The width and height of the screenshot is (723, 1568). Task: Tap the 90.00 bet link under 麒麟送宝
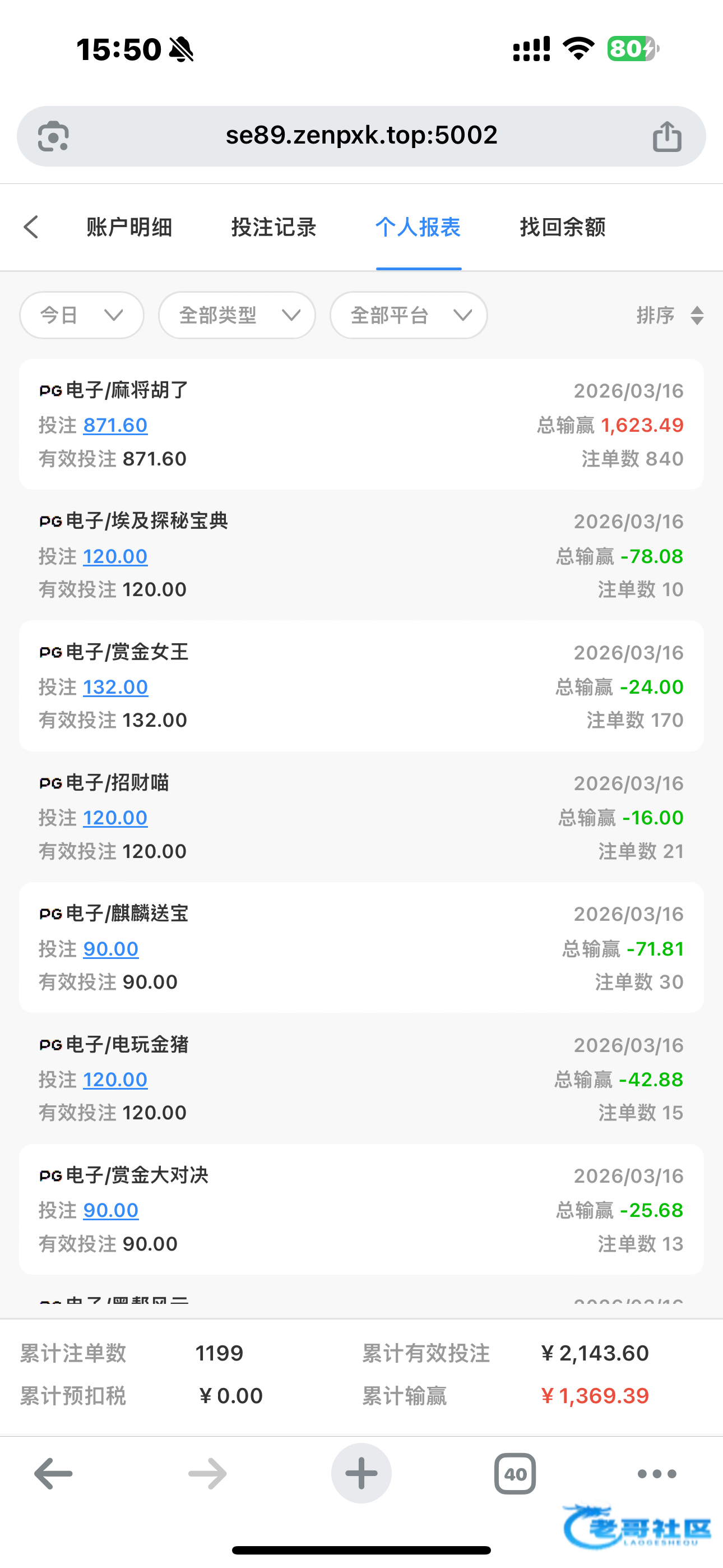(x=111, y=949)
